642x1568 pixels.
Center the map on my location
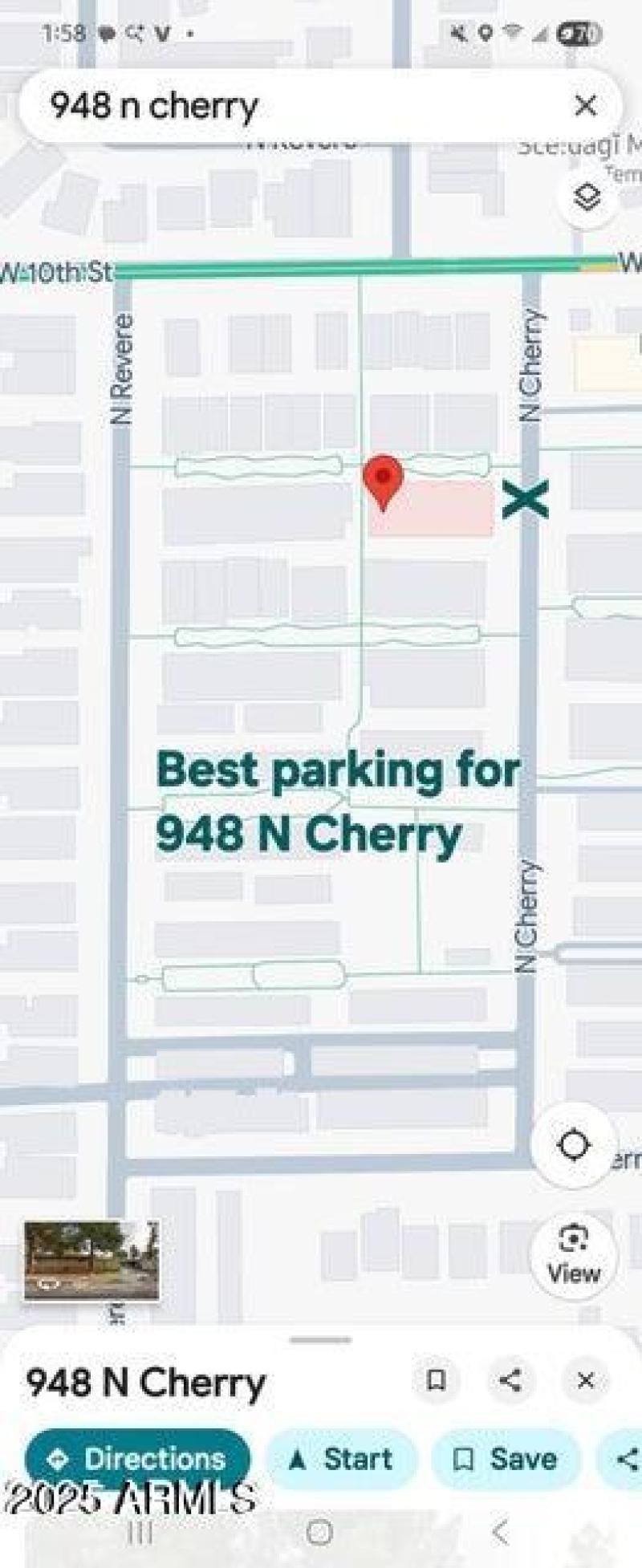tap(574, 1145)
